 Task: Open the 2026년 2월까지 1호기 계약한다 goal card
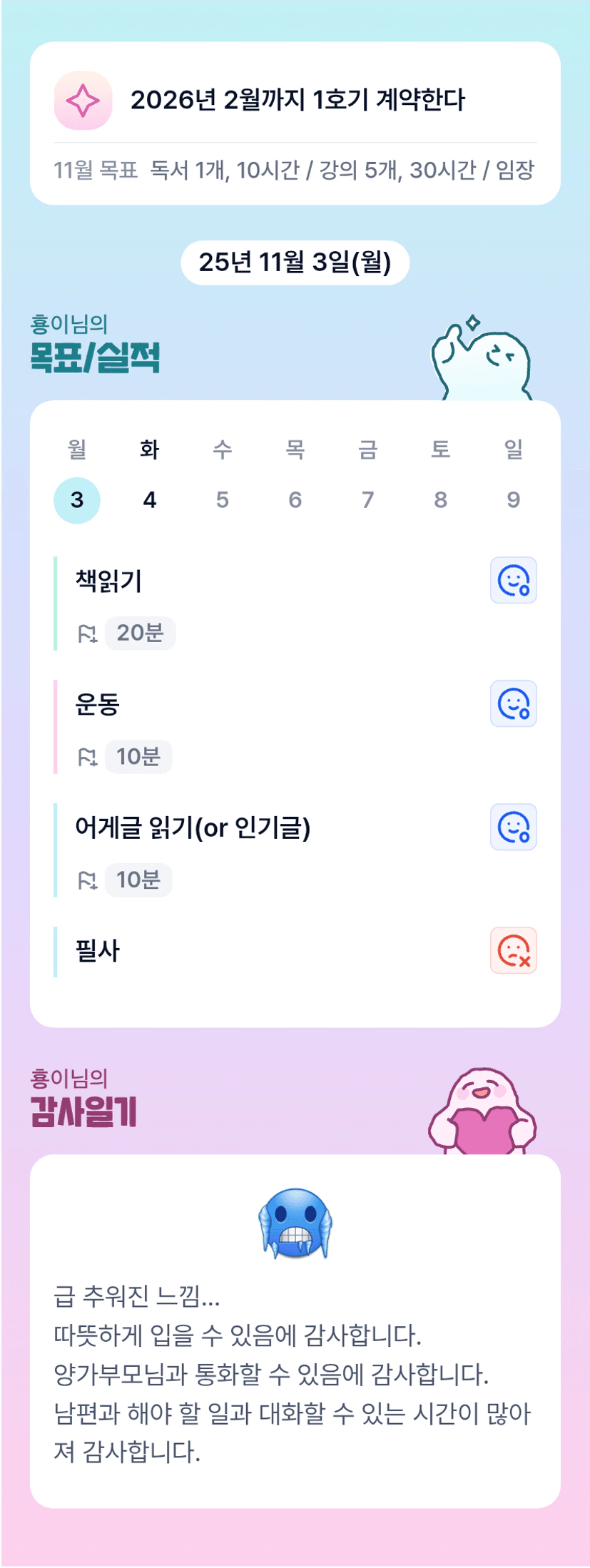coord(295,100)
